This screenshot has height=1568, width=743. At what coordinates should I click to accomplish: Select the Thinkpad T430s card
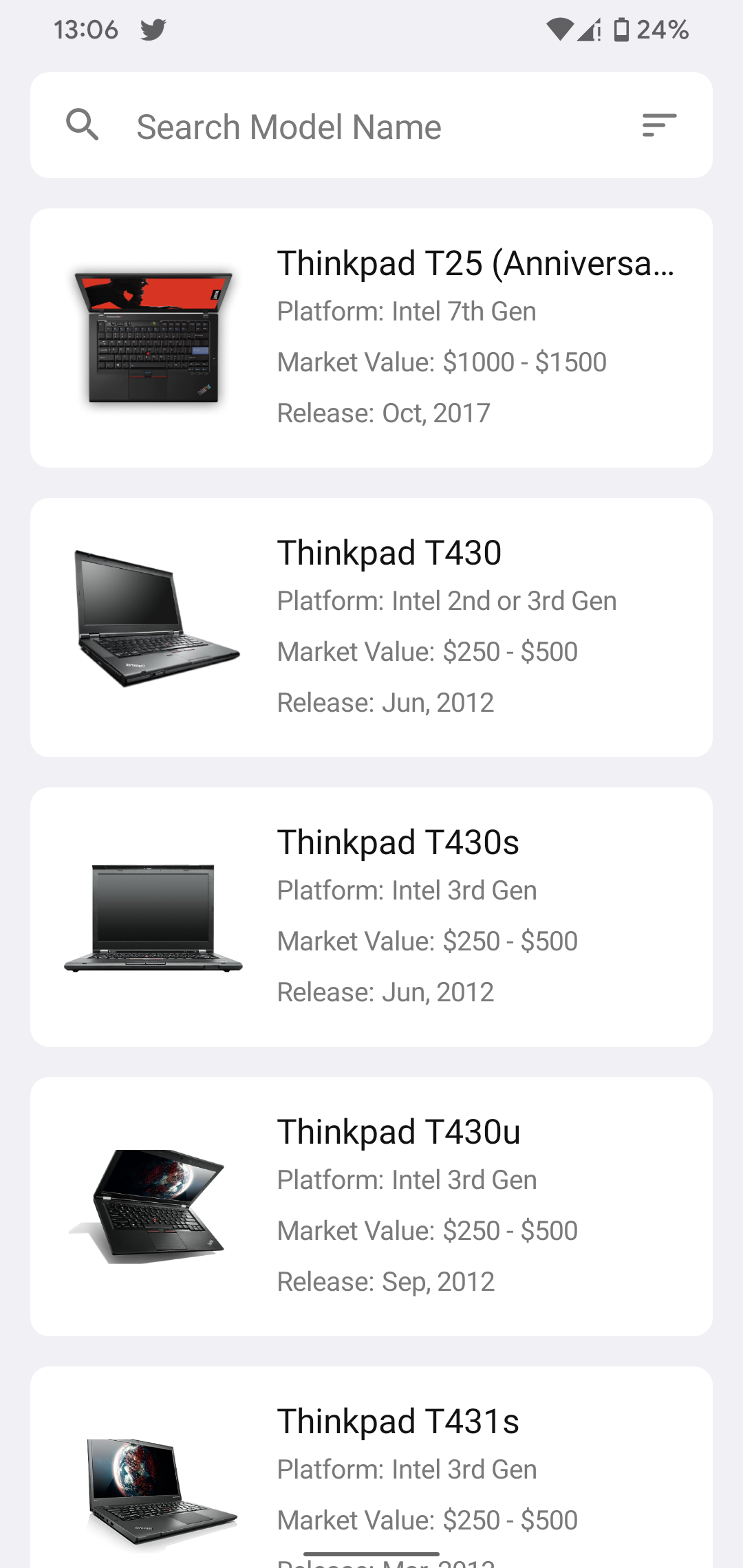click(x=371, y=917)
